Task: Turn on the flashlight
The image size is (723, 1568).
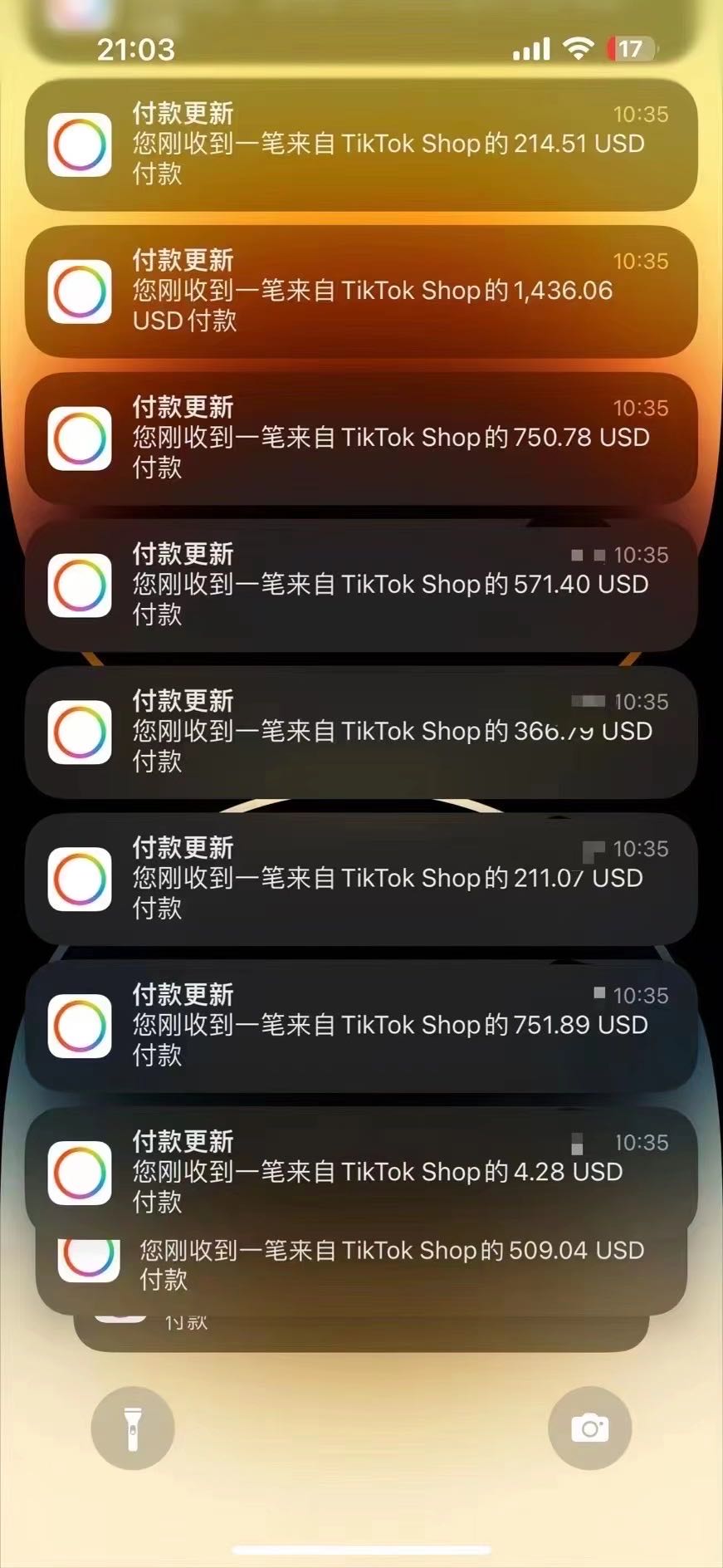Action: 133,1428
